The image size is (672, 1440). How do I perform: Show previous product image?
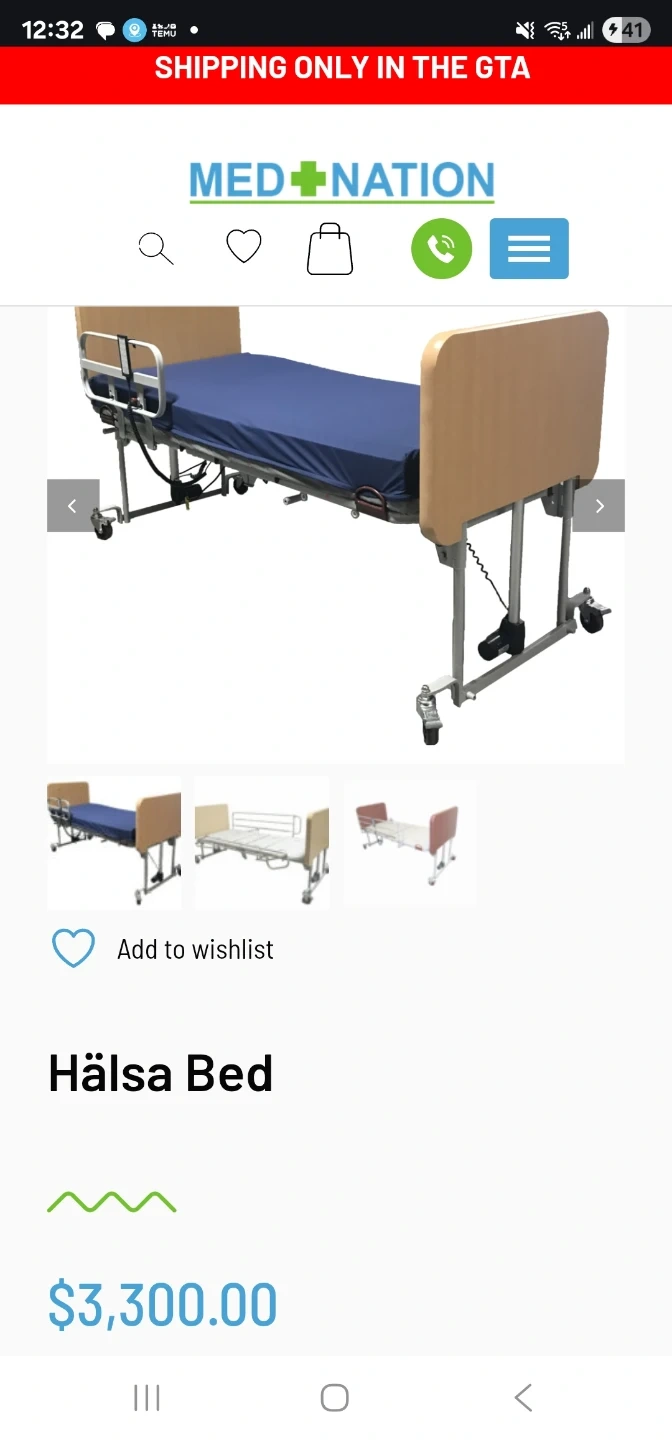(73, 506)
